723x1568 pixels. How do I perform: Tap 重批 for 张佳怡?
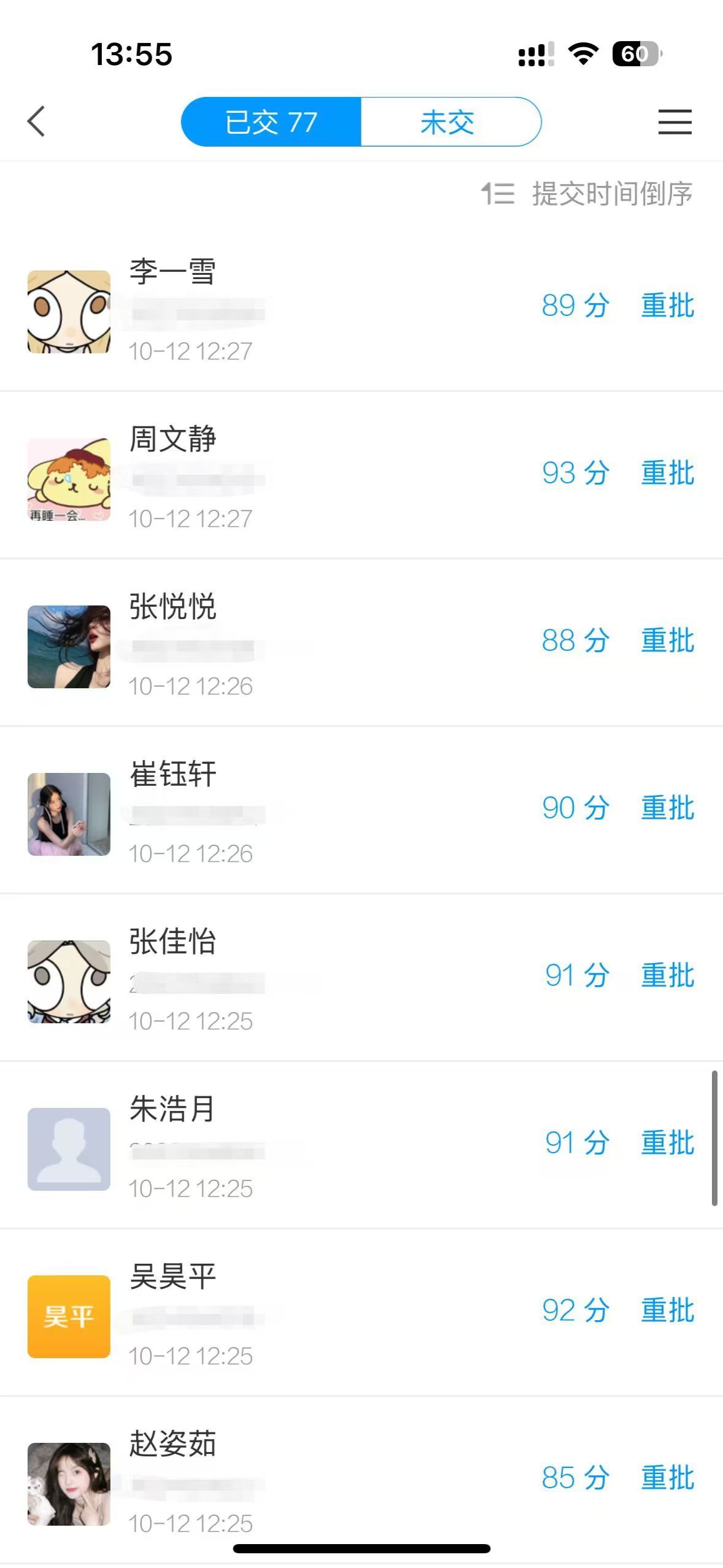667,975
